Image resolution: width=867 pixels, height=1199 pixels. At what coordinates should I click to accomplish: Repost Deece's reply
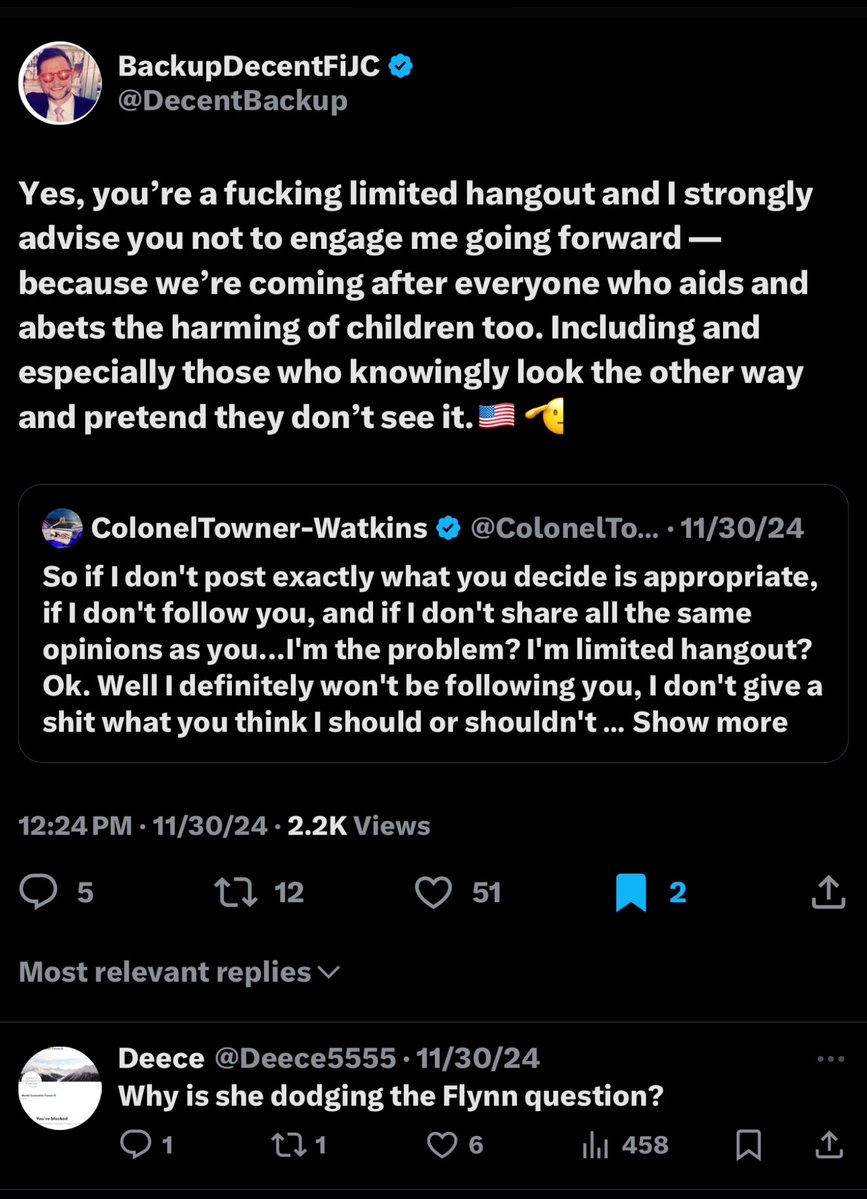(x=286, y=1145)
